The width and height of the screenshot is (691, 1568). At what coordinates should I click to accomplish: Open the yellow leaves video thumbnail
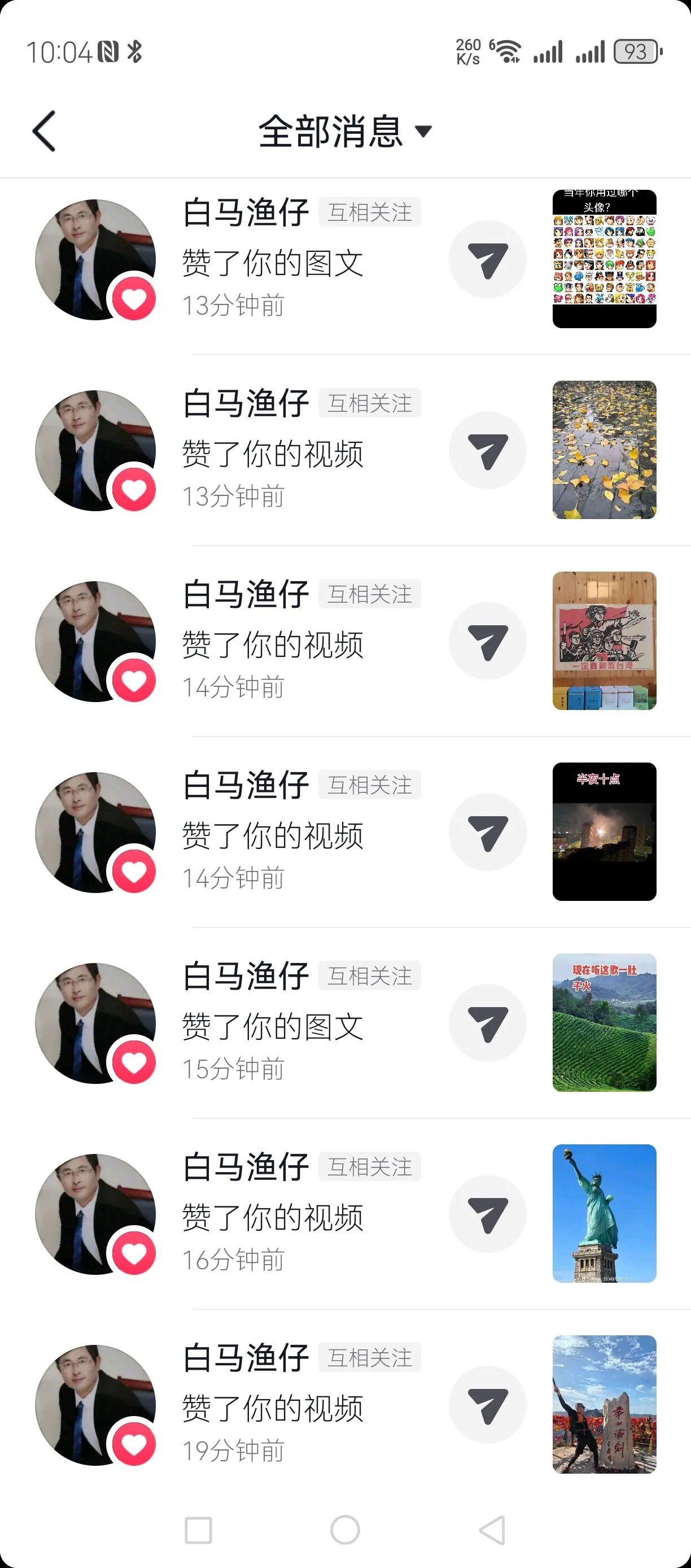coord(604,450)
